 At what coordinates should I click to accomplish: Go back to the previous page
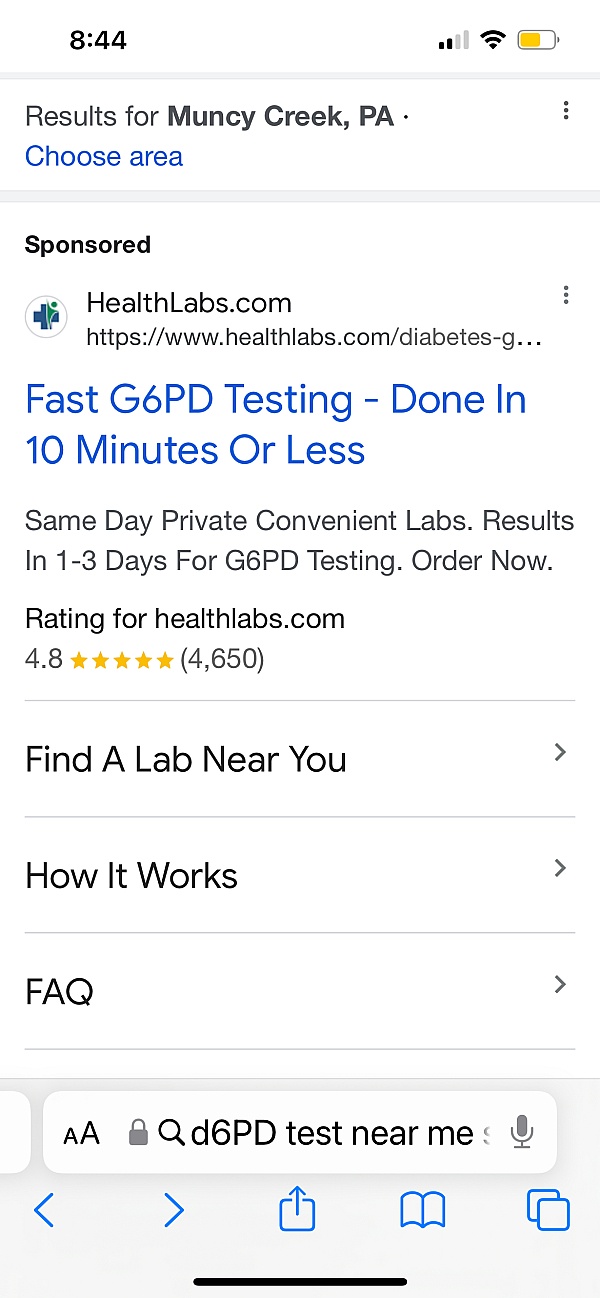click(x=44, y=1211)
